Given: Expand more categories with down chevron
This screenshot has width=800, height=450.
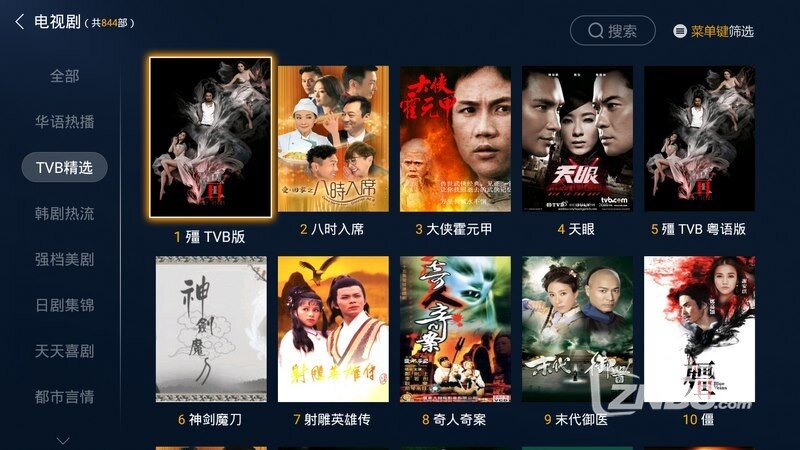Looking at the screenshot, I should coord(64,438).
